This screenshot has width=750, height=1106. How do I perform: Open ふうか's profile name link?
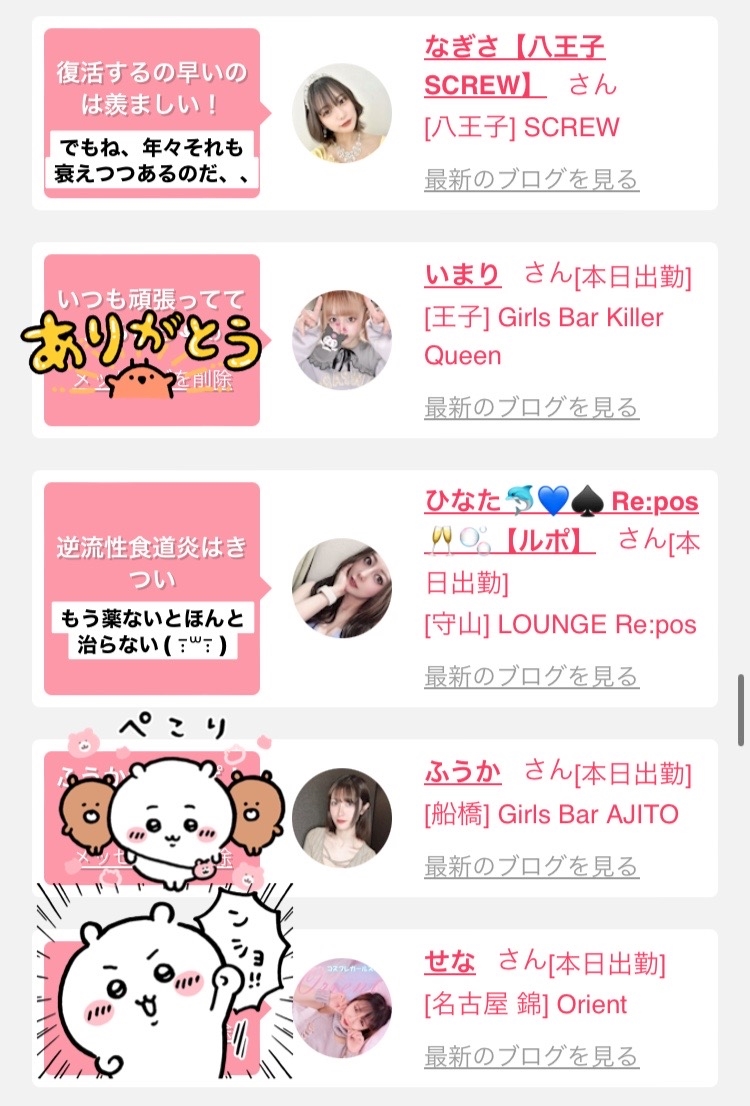(463, 772)
